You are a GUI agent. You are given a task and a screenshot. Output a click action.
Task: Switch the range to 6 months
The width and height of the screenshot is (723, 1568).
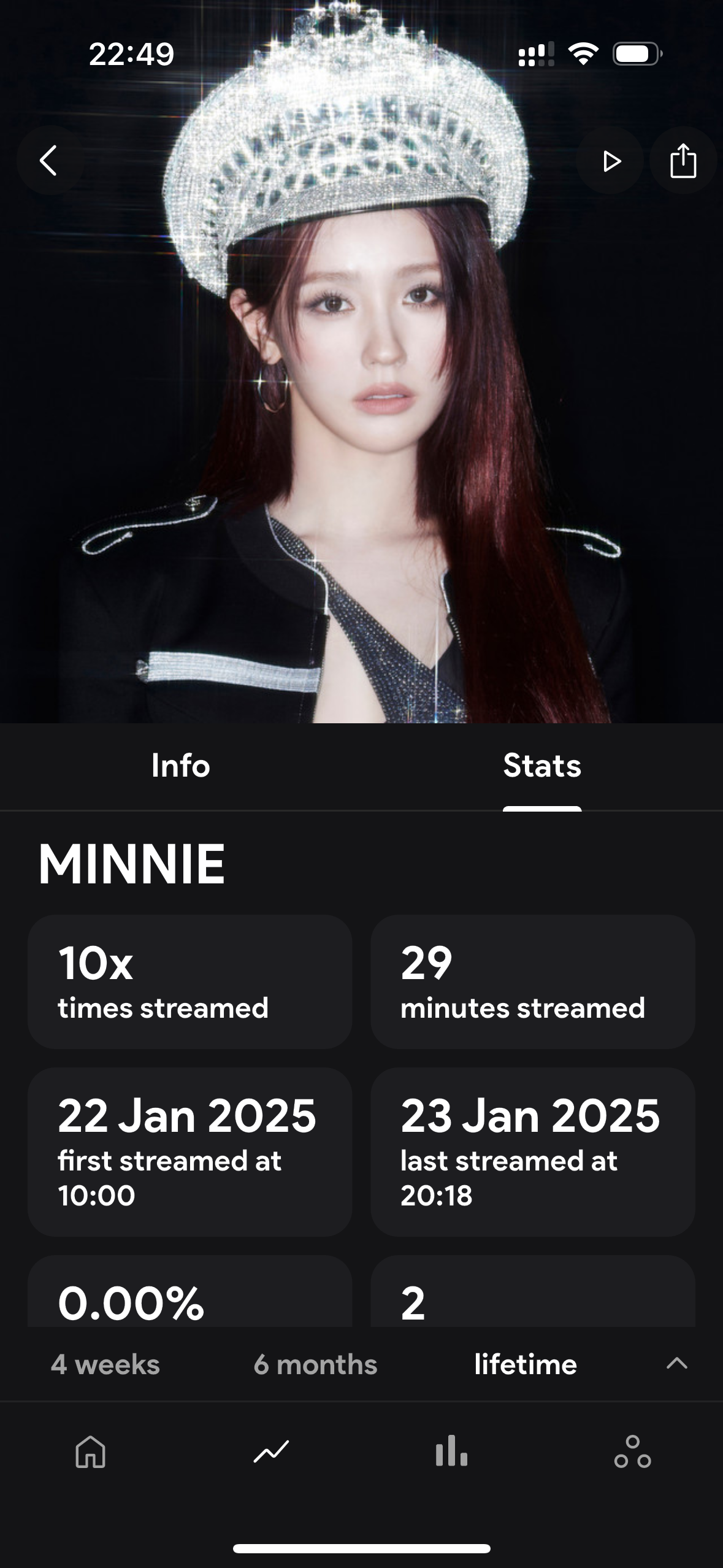pyautogui.click(x=315, y=1365)
